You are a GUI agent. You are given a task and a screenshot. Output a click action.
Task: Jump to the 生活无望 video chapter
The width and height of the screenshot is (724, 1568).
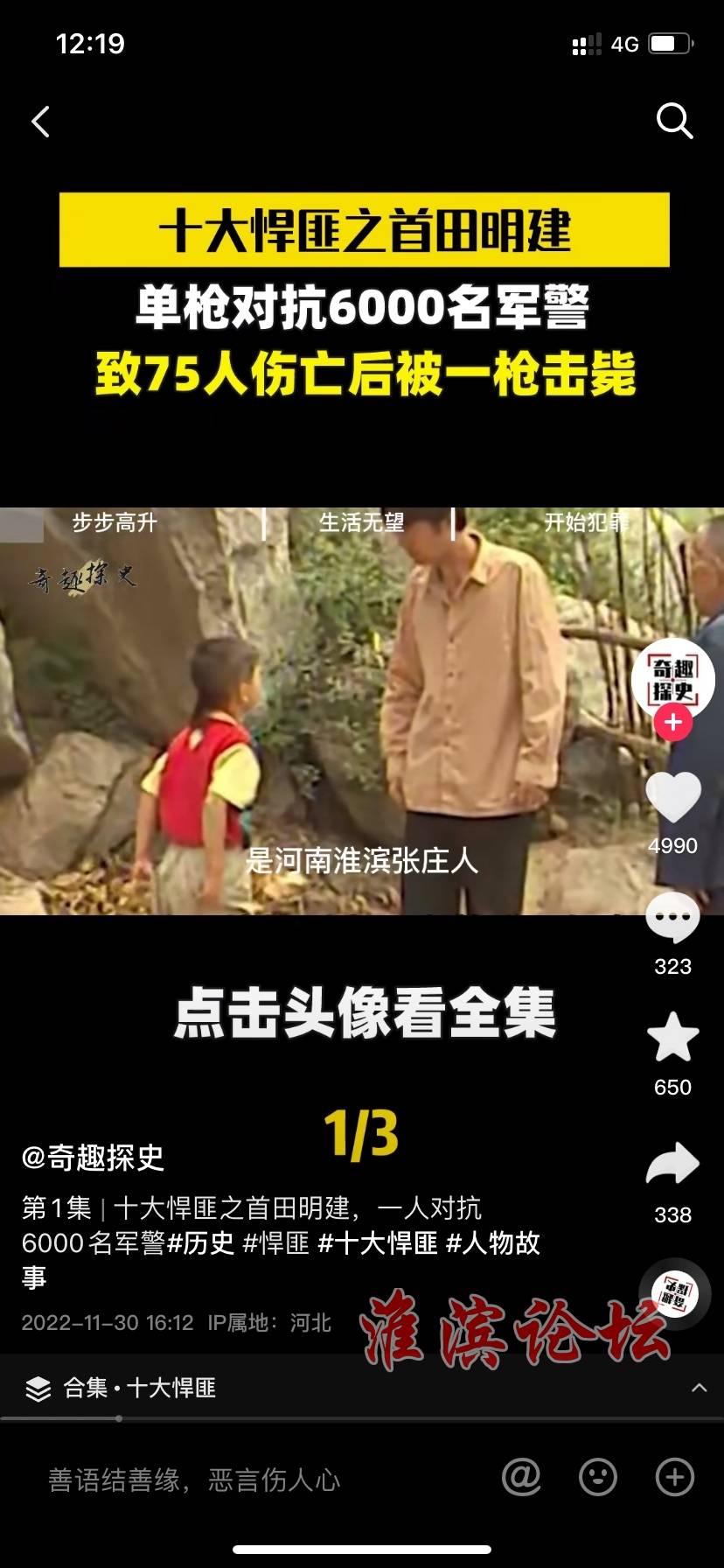pos(361,523)
